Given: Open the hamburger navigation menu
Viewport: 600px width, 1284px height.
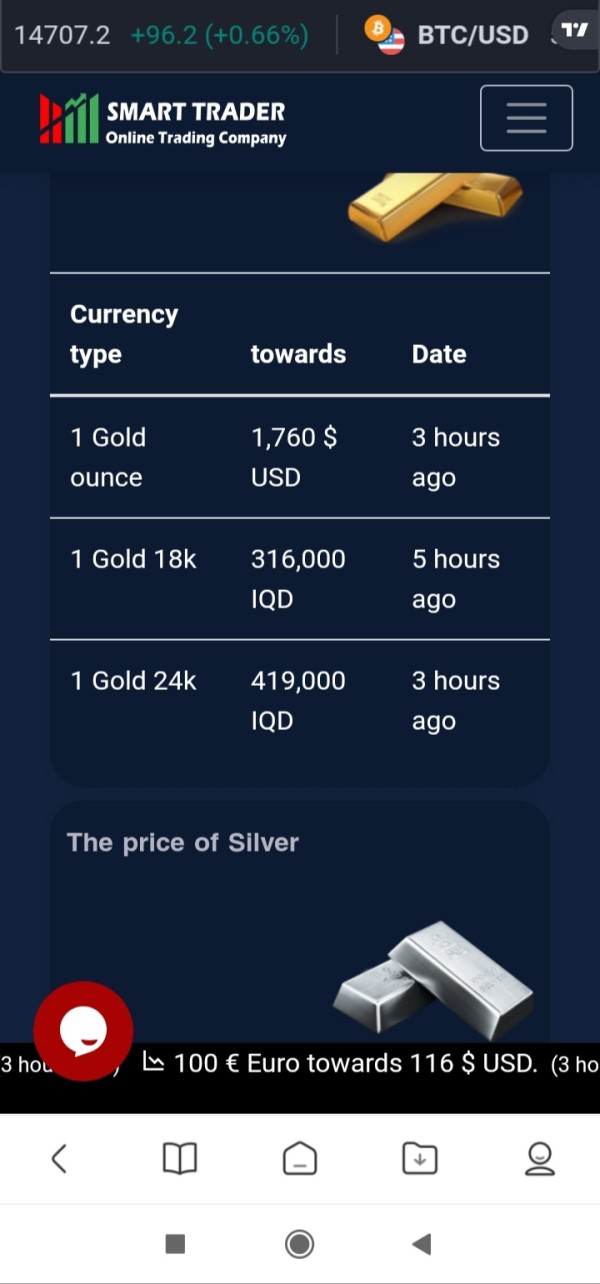Looking at the screenshot, I should click(x=526, y=118).
